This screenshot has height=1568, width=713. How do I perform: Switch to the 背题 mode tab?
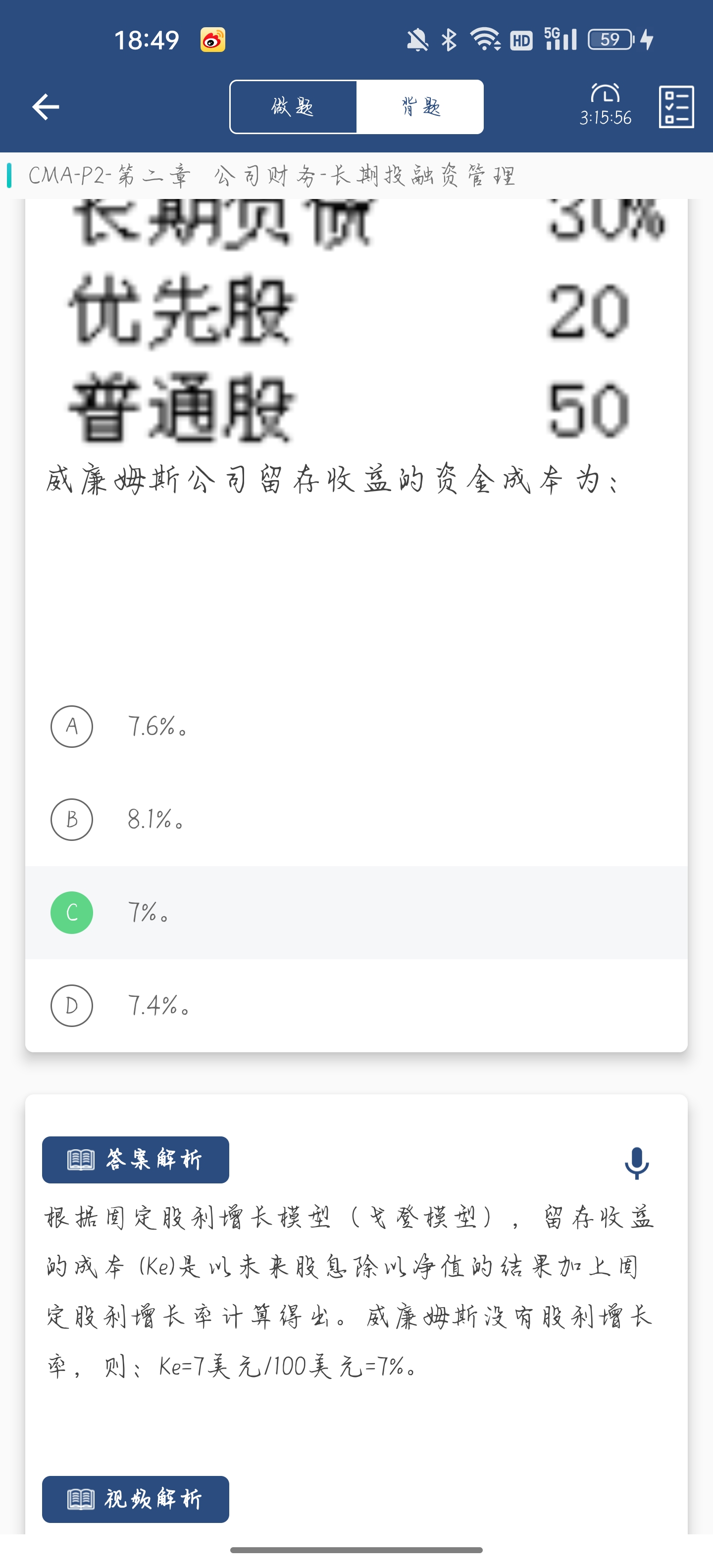420,107
